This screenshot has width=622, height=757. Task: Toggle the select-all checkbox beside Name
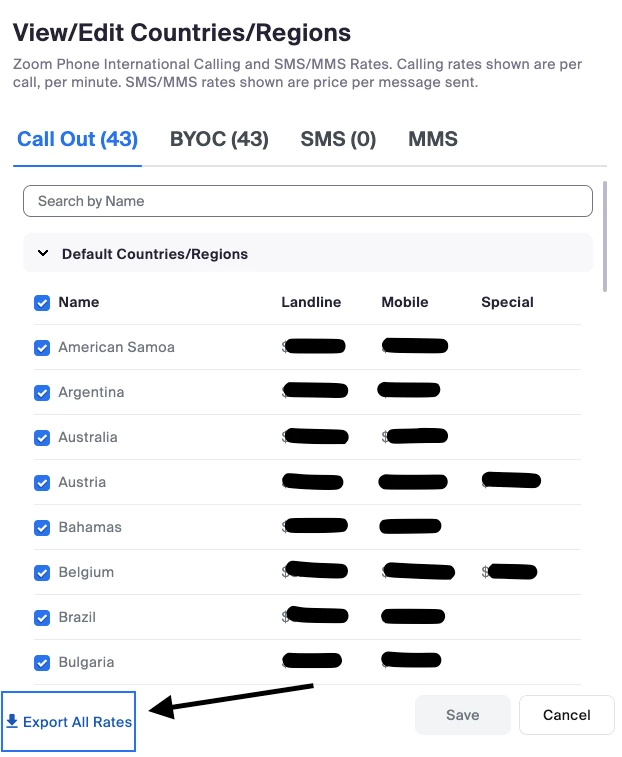42,303
